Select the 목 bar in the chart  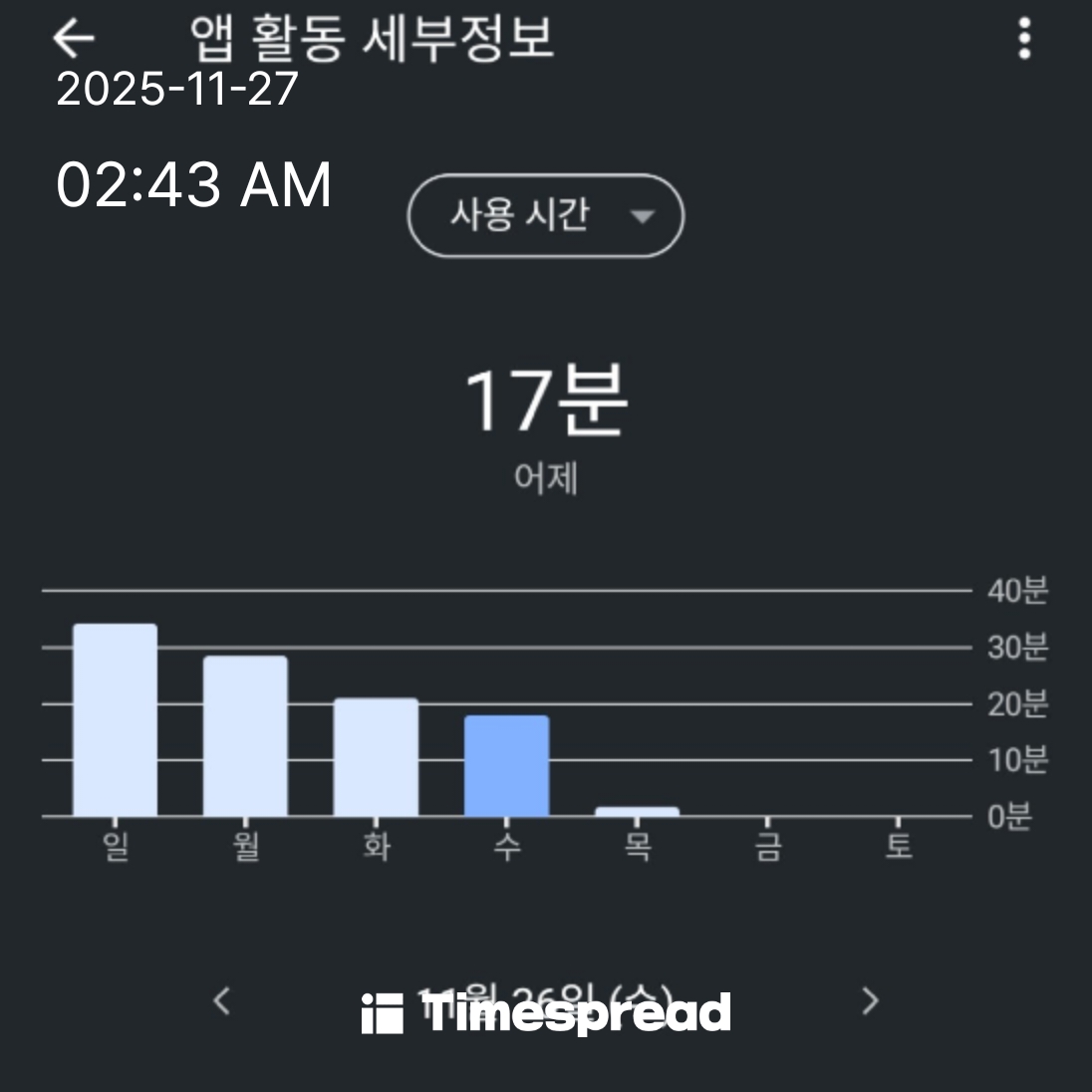(x=637, y=811)
